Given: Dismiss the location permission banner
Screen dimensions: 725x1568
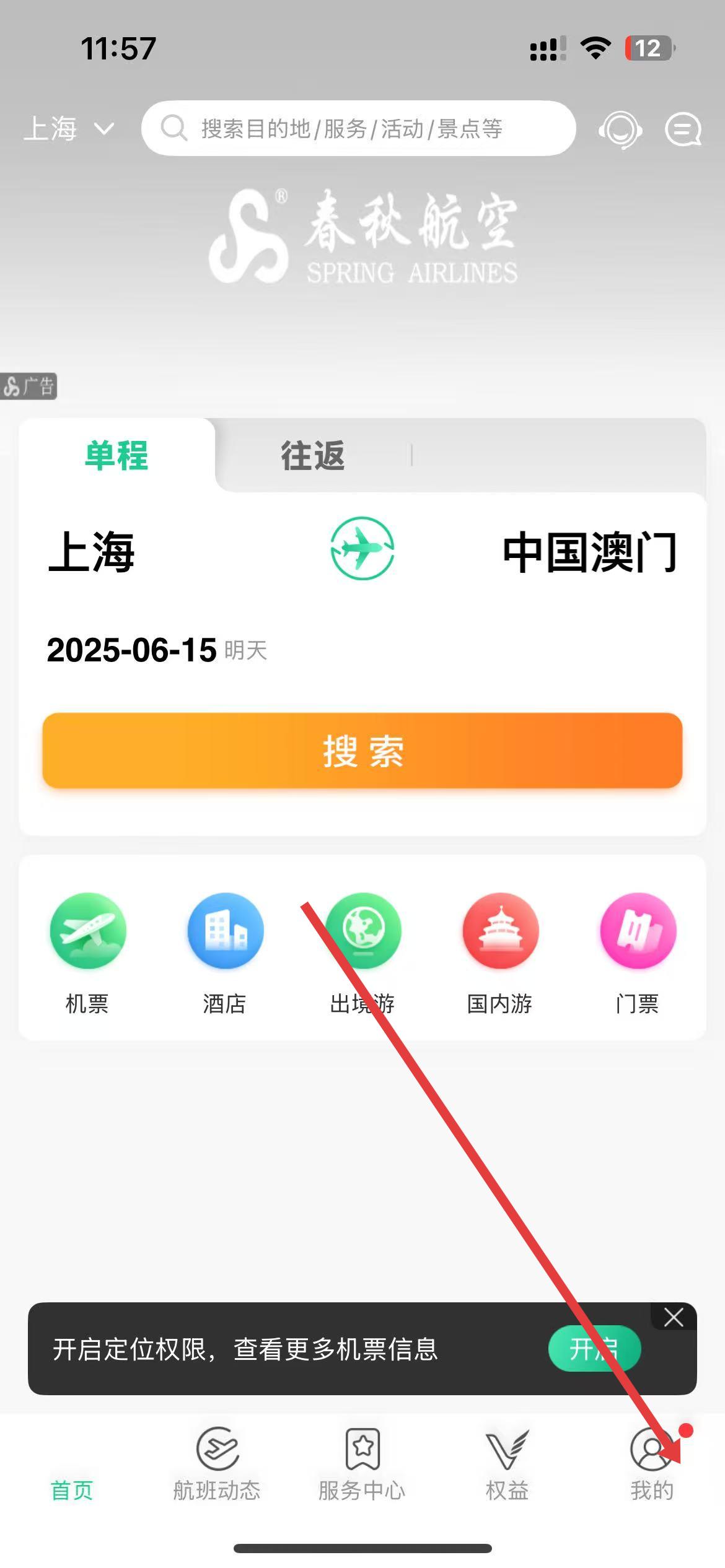Looking at the screenshot, I should tap(674, 1317).
